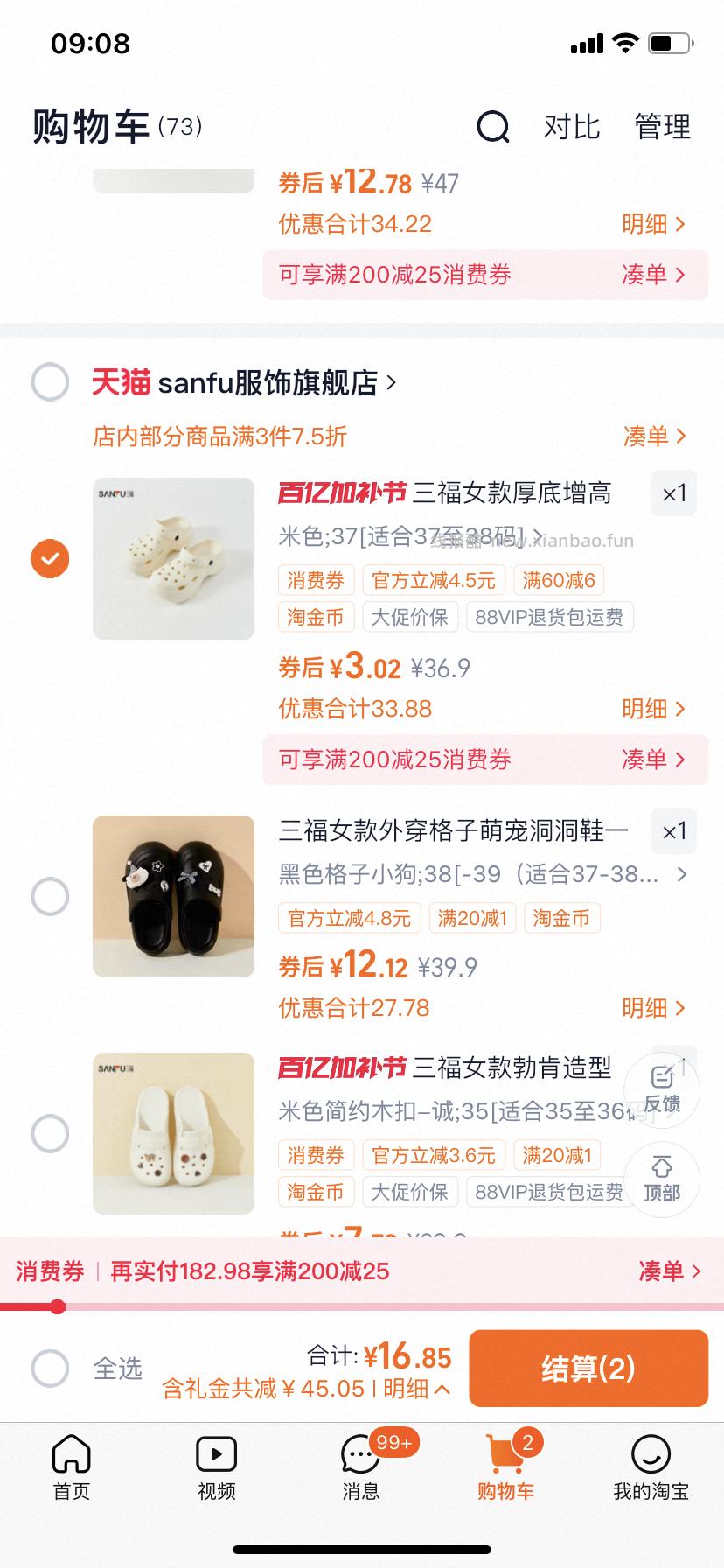Open 对比 compare in the header
This screenshot has height=1568, width=724.
point(573,128)
